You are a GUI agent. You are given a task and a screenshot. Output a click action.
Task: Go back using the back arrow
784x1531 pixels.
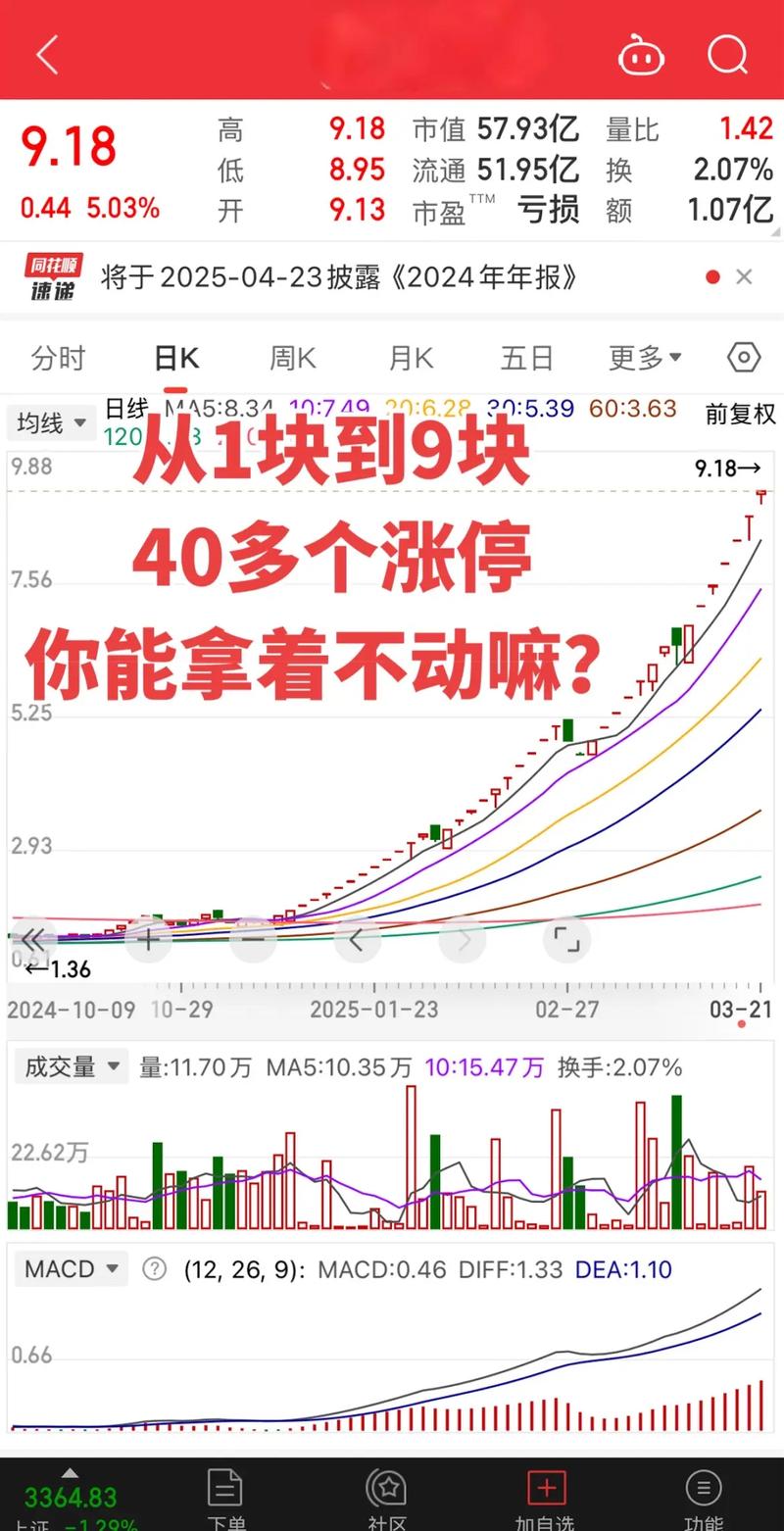pos(46,55)
